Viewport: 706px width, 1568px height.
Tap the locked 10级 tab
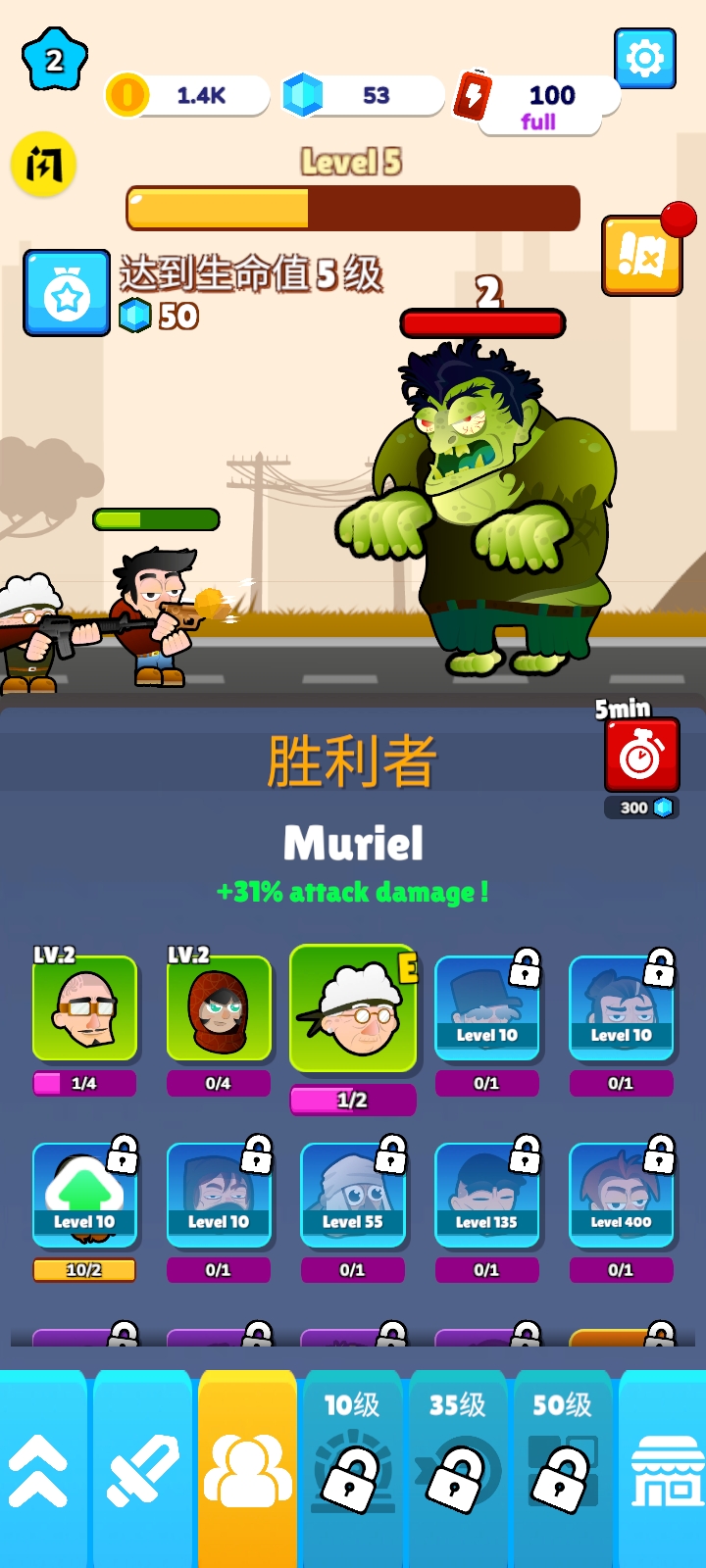[352, 1470]
